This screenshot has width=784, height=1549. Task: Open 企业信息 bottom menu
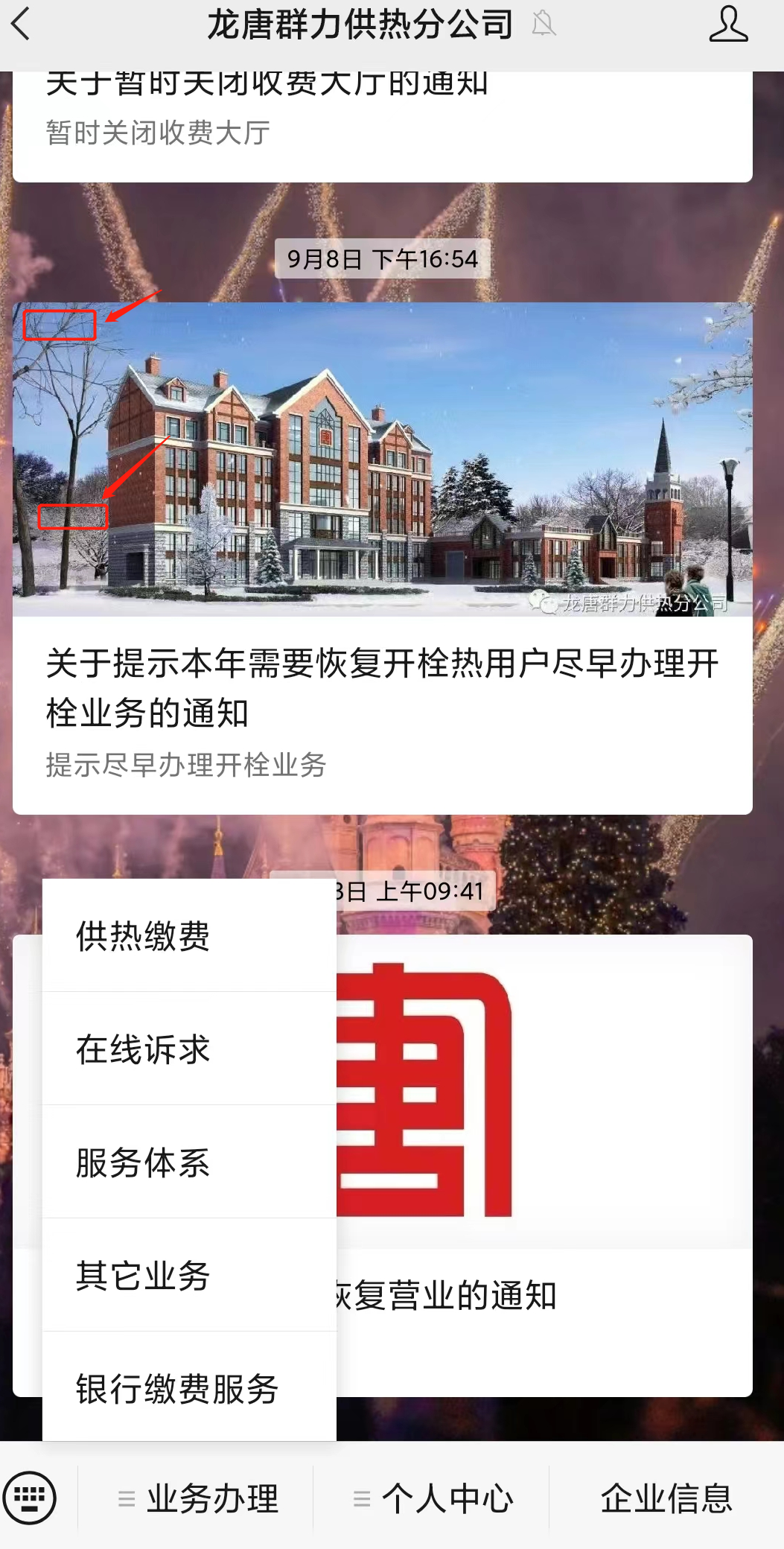[x=666, y=1498]
